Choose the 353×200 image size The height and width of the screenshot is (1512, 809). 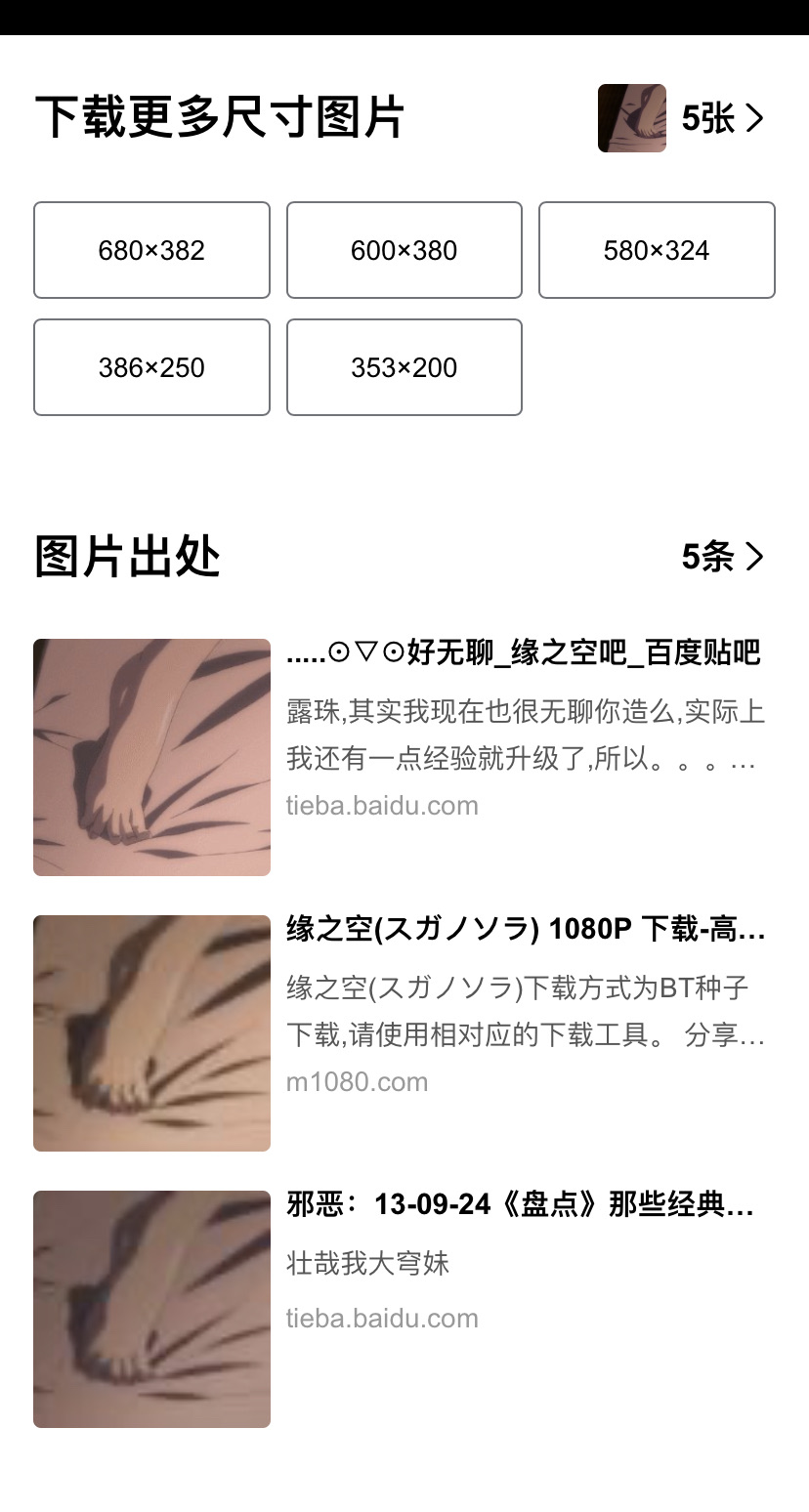404,367
